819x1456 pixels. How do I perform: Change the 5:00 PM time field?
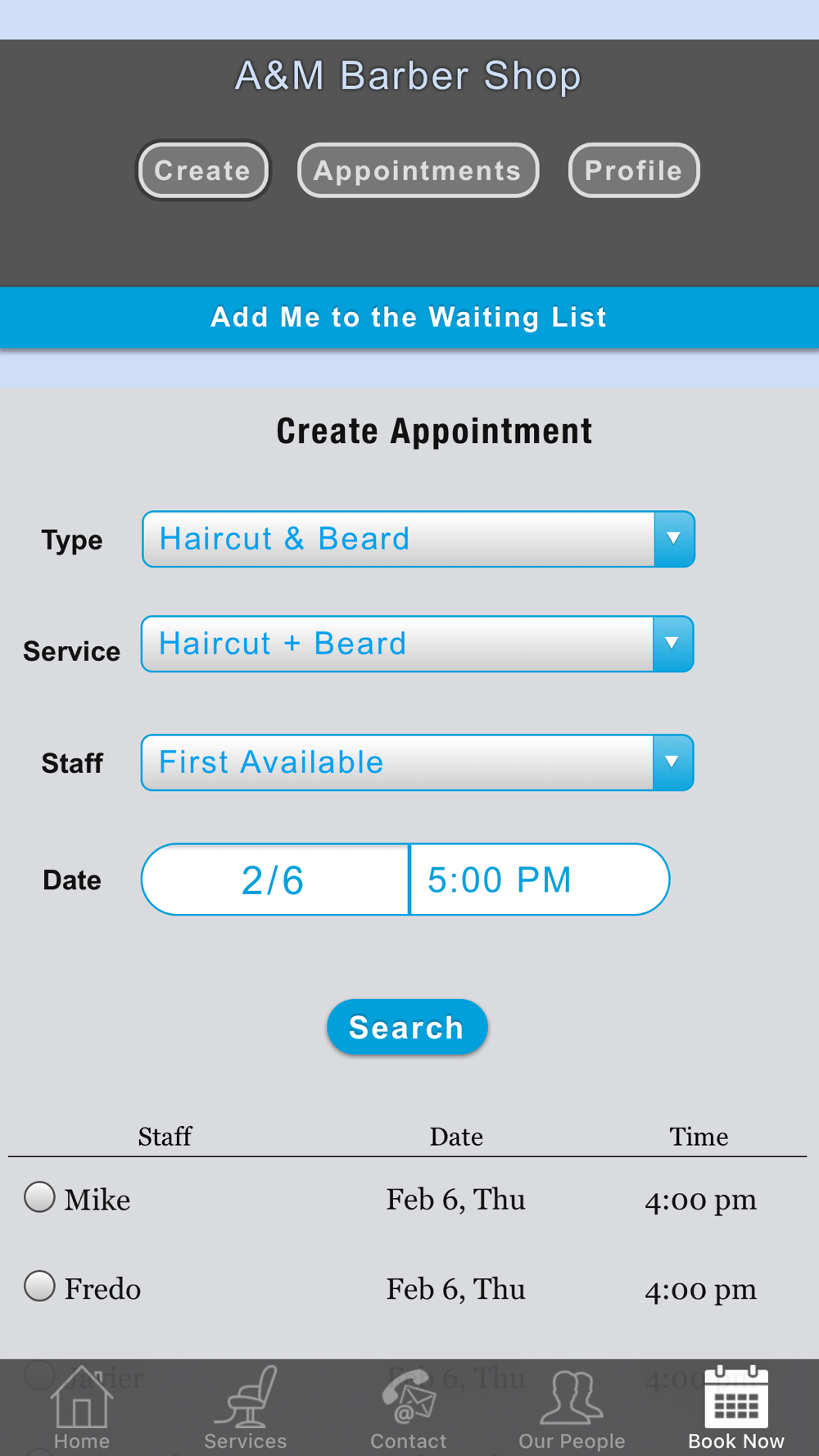[540, 879]
